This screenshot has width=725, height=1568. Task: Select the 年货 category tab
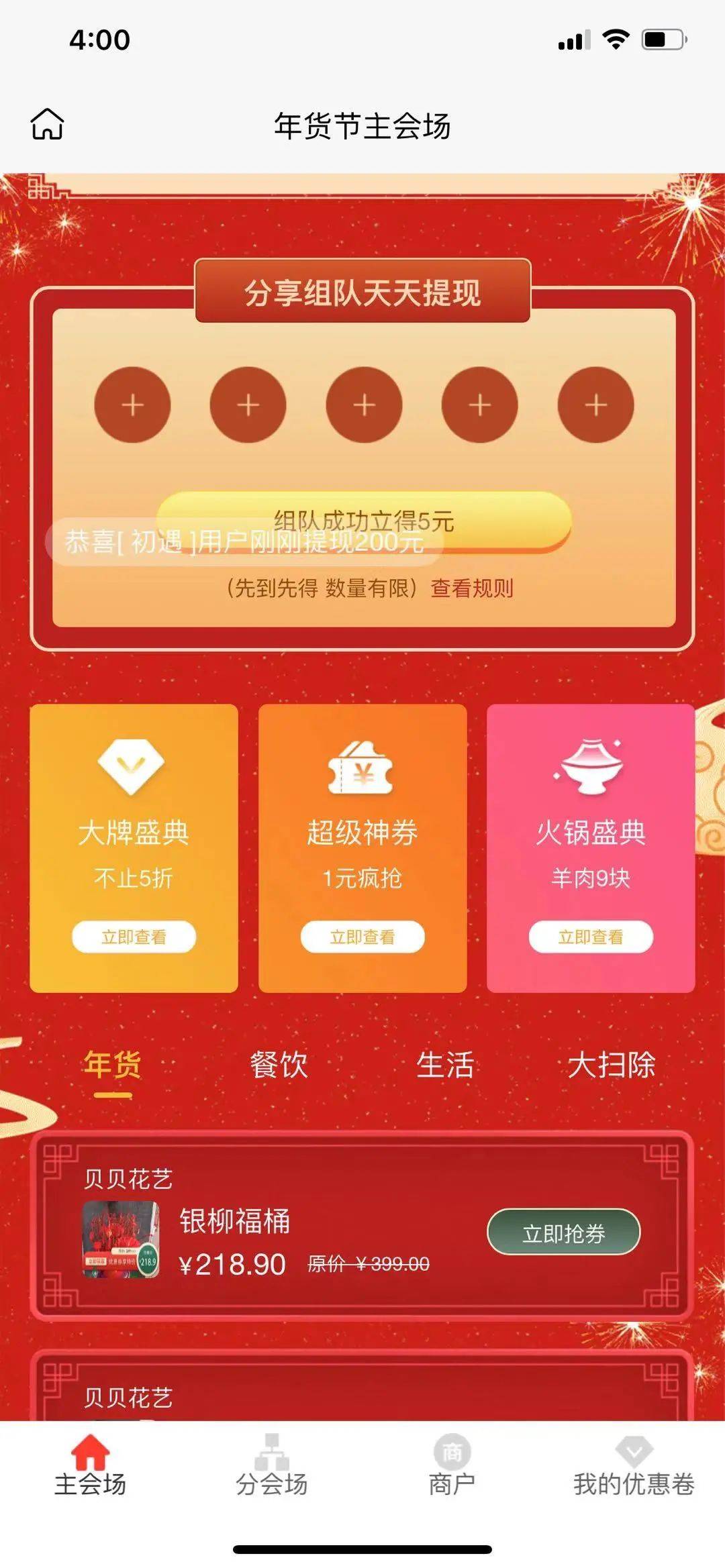[112, 1065]
